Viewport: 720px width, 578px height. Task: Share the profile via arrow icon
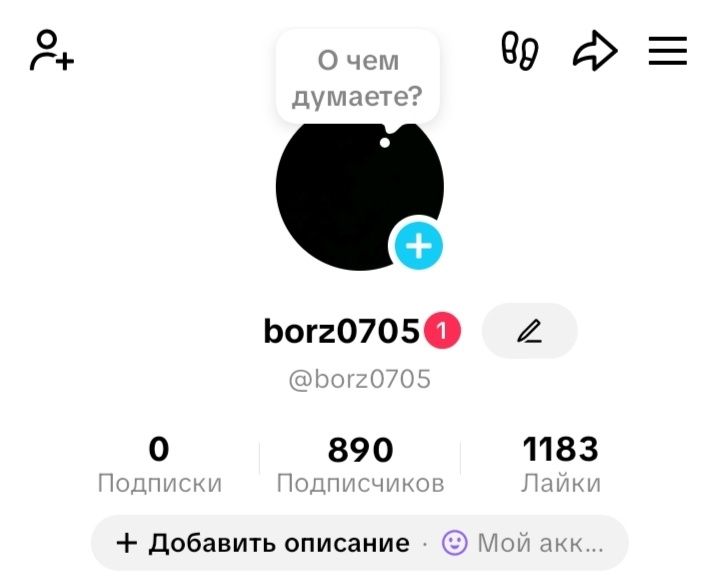tap(594, 51)
